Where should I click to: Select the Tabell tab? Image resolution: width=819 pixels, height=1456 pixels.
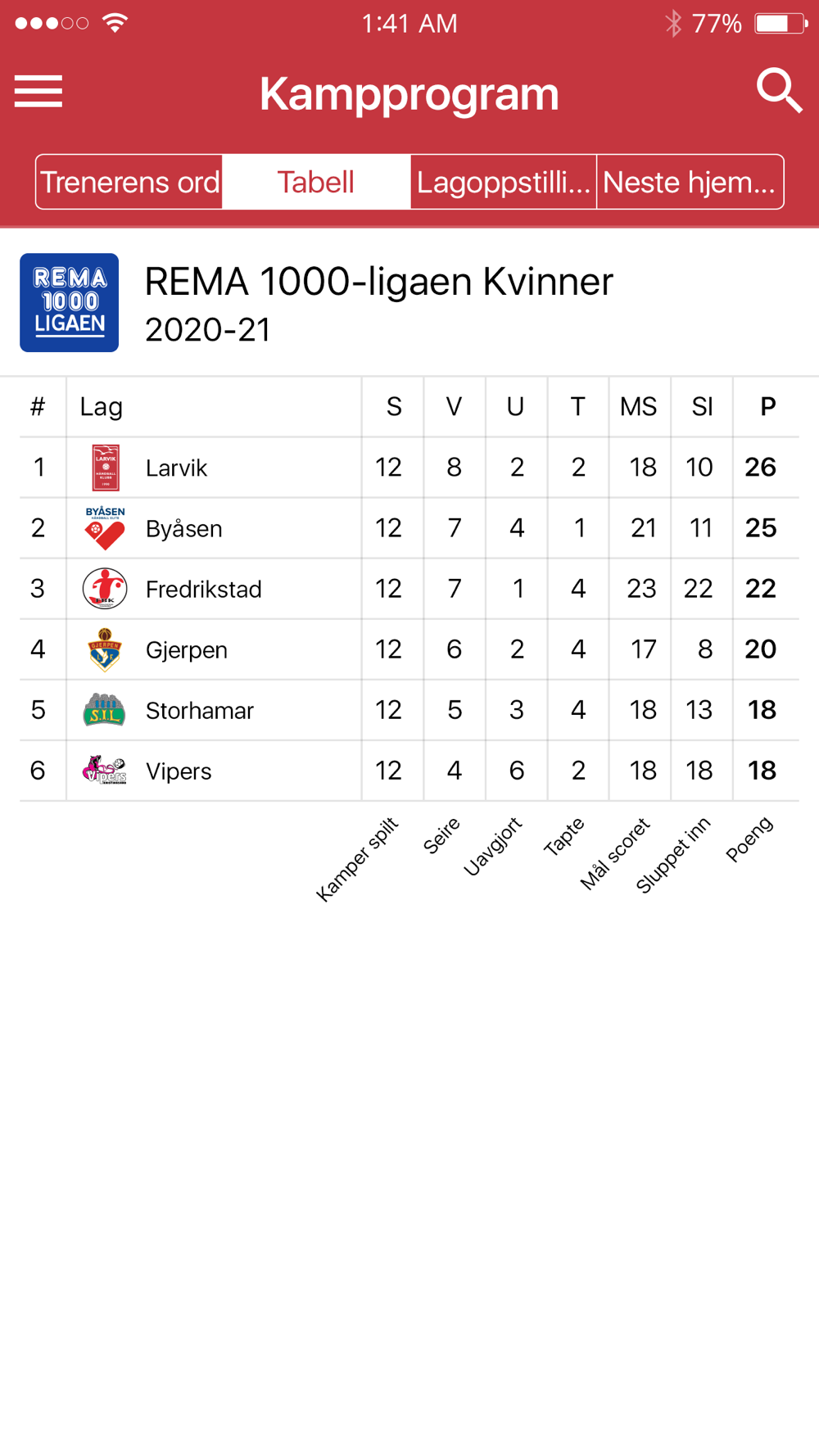pos(316,182)
